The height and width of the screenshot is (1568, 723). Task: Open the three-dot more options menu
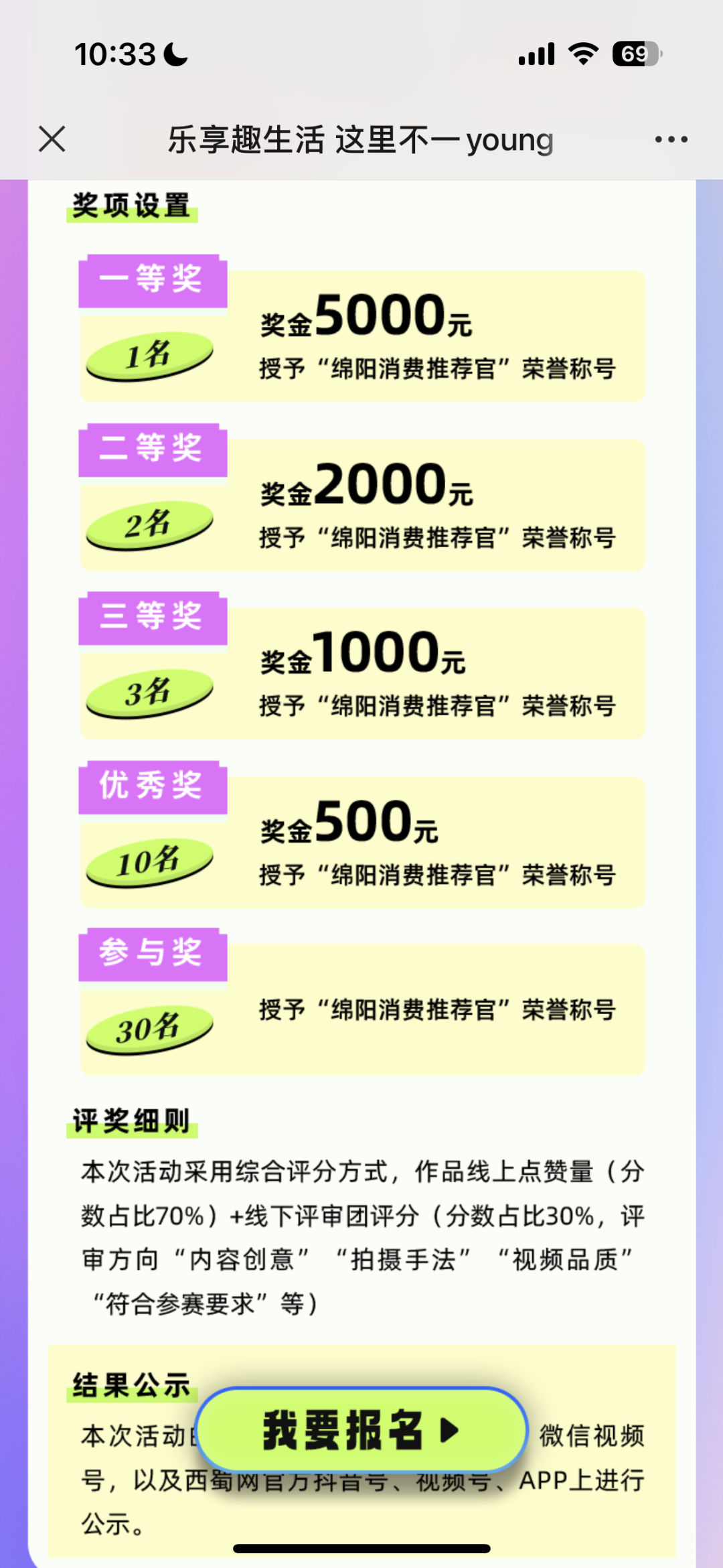pyautogui.click(x=671, y=139)
